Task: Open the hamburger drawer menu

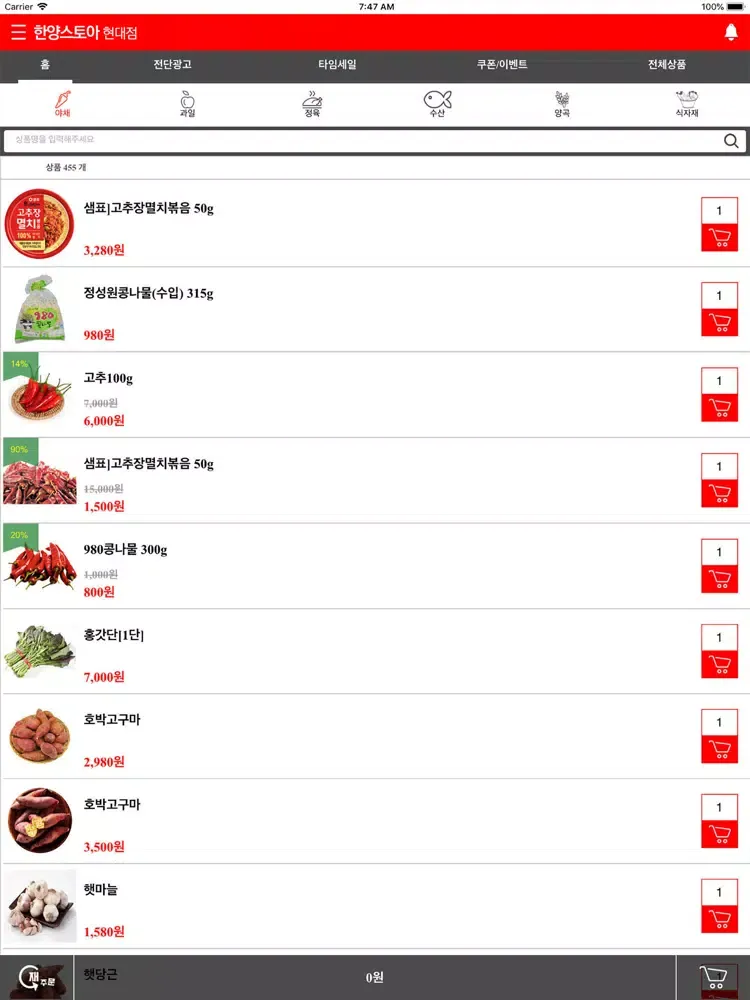Action: tap(18, 33)
